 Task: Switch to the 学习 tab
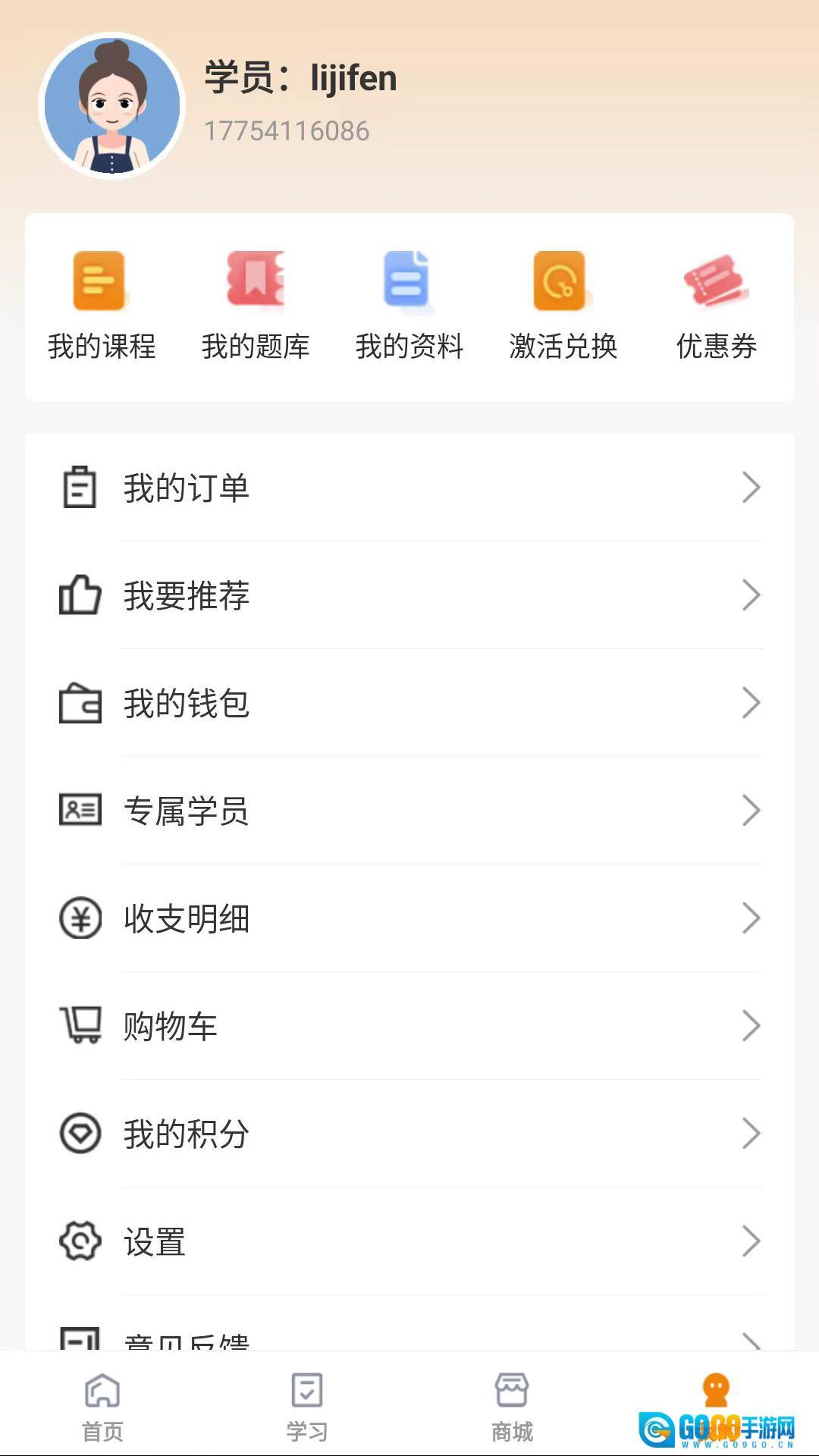tap(307, 1407)
